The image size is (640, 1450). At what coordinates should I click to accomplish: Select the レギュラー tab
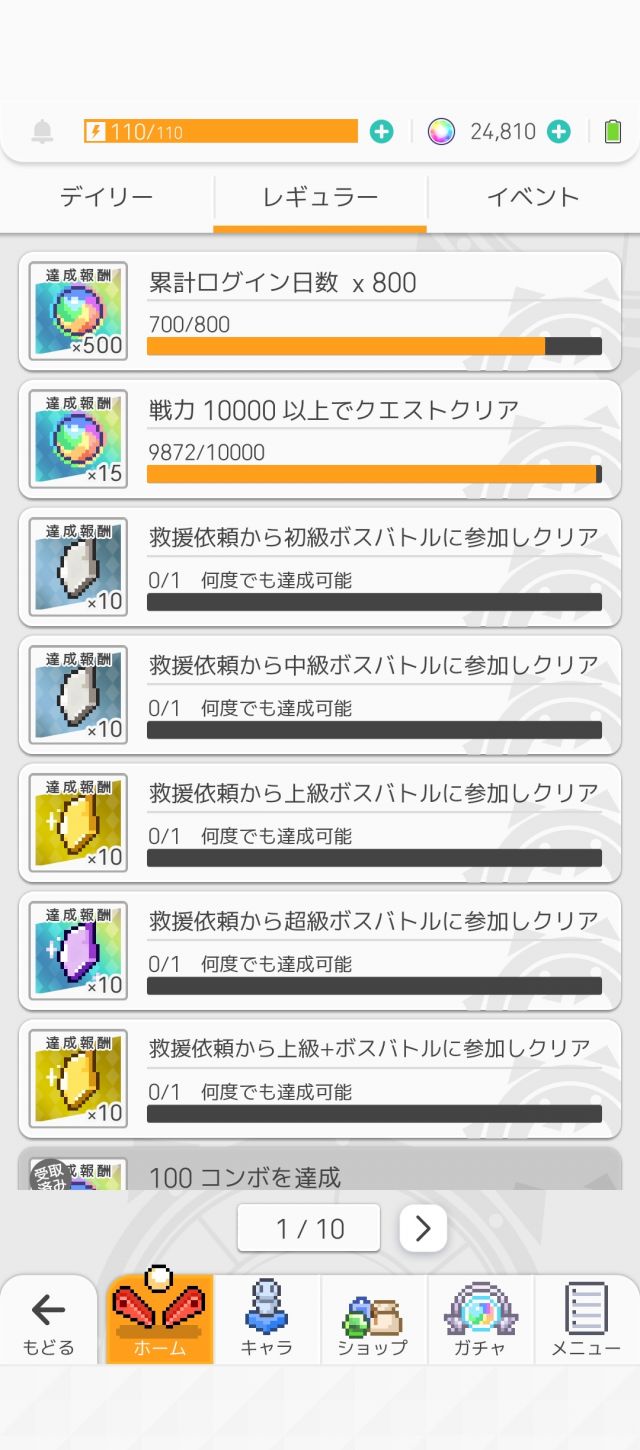pos(320,197)
